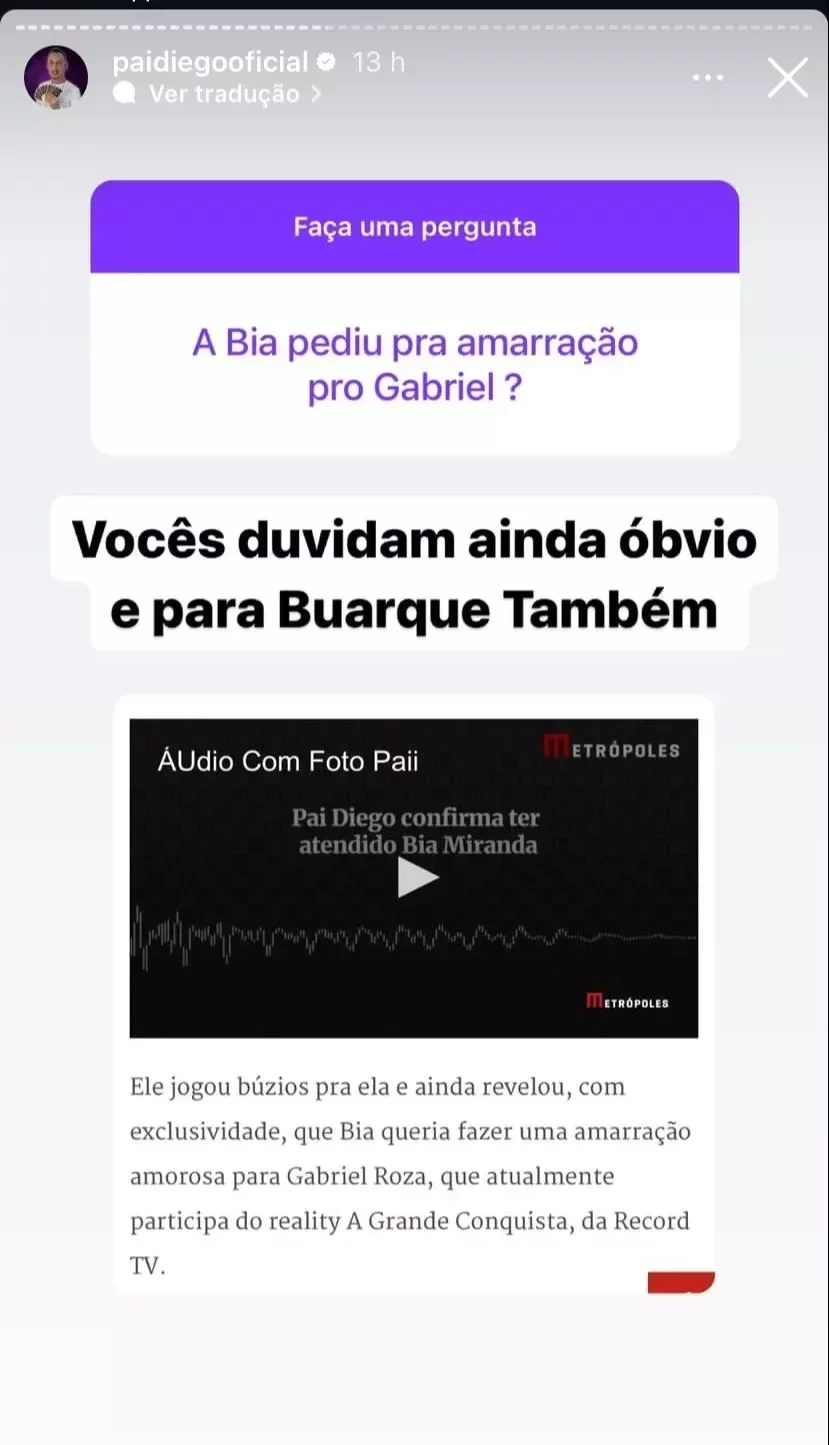Open the three-dot story options menu
The height and width of the screenshot is (1445, 829).
(x=708, y=78)
